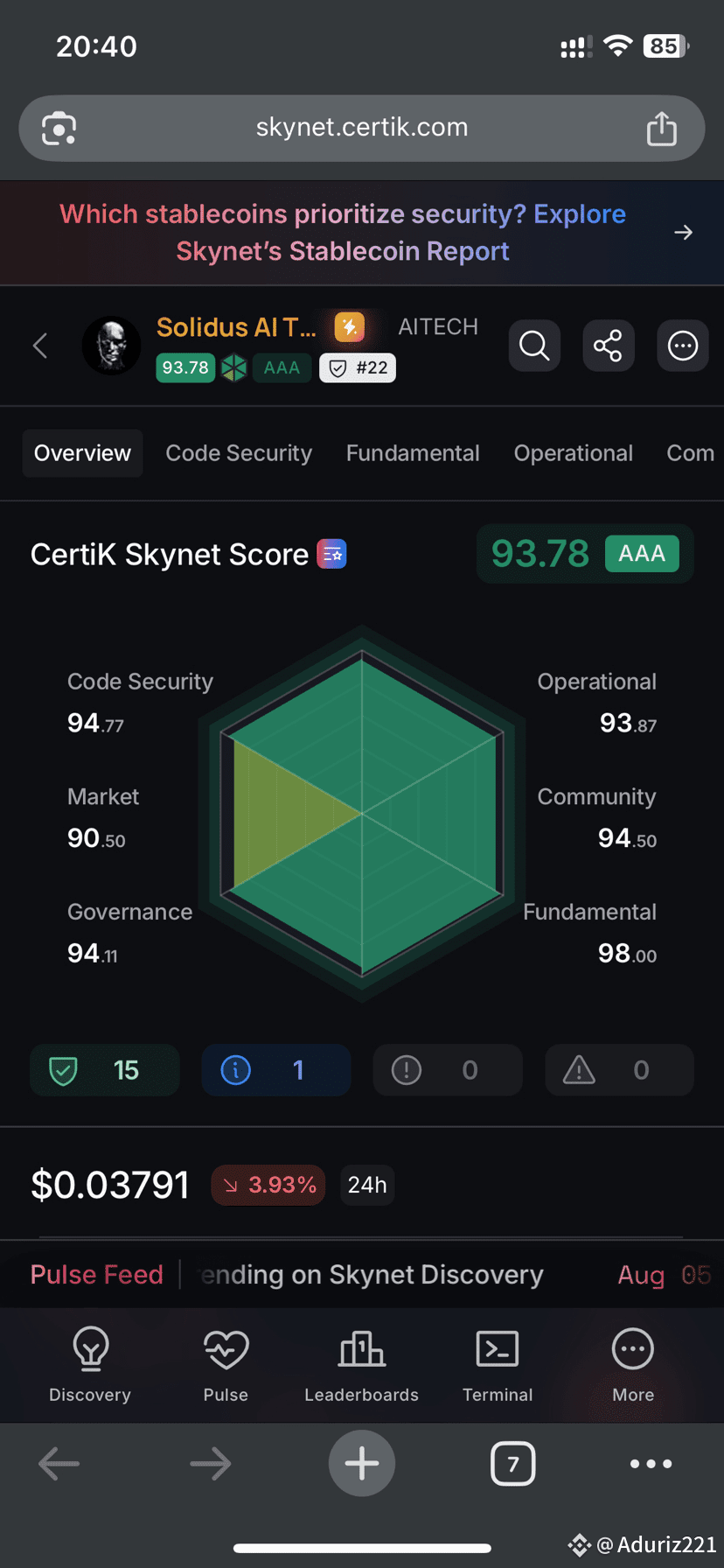Open the green shield chip showing 15
This screenshot has height=1568, width=724.
pos(105,1070)
